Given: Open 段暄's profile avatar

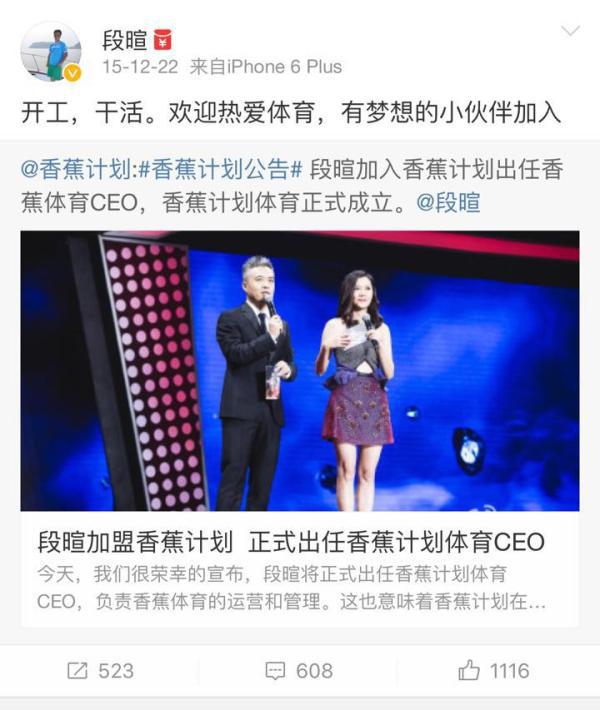Looking at the screenshot, I should point(51,51).
